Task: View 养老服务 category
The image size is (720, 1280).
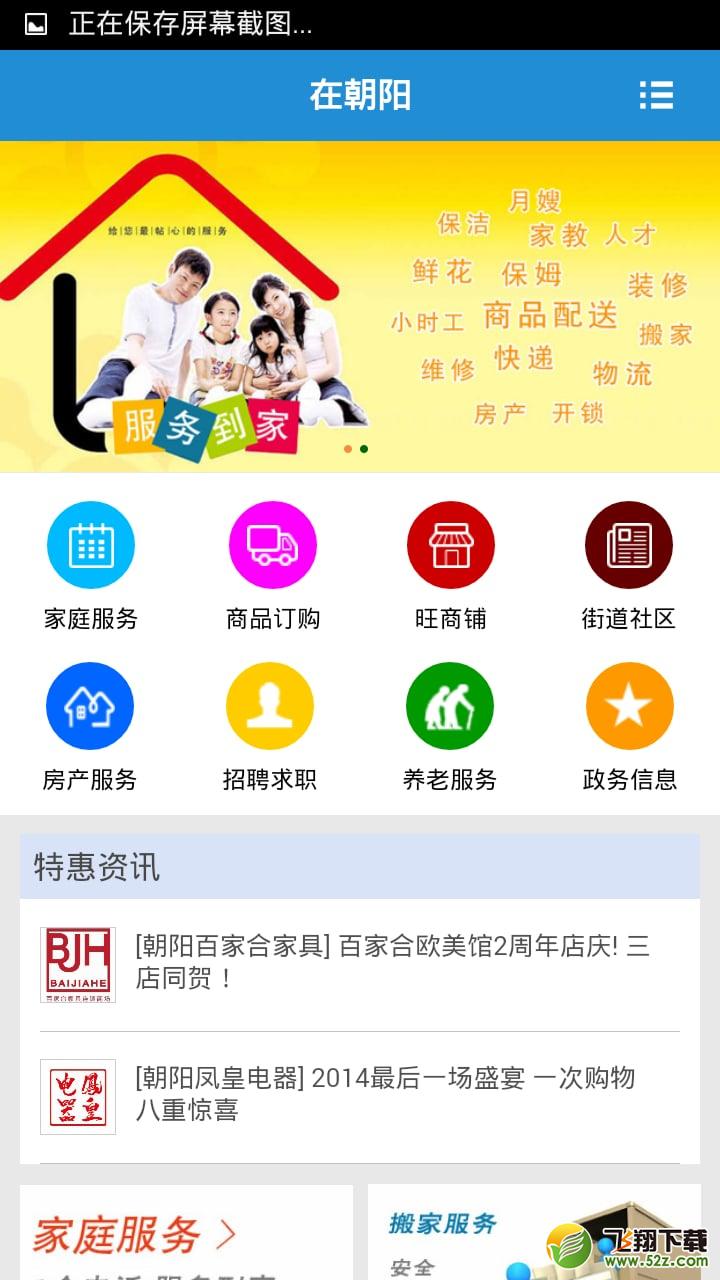Action: (x=450, y=727)
